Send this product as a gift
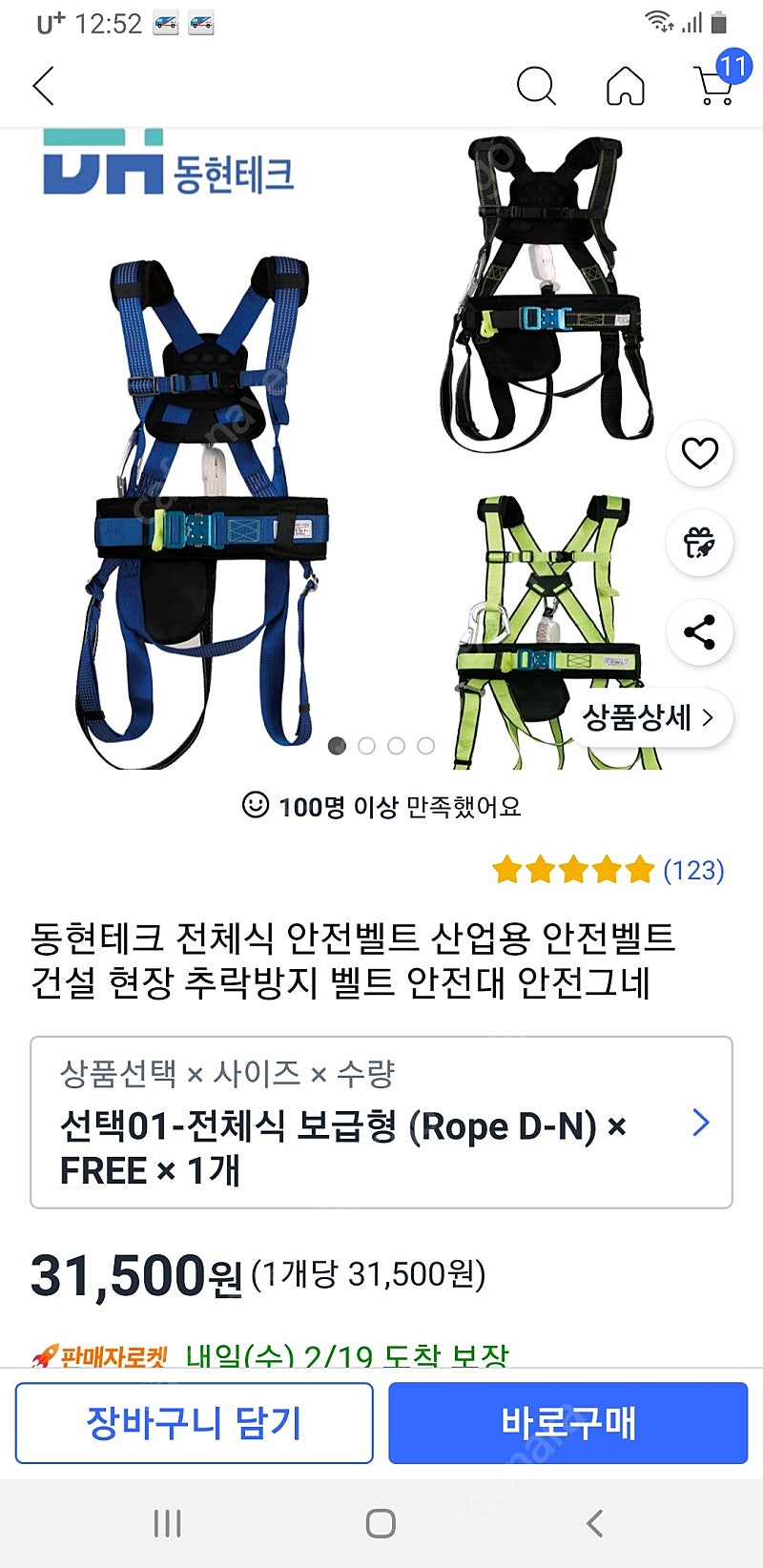The width and height of the screenshot is (763, 1568). pos(699,543)
